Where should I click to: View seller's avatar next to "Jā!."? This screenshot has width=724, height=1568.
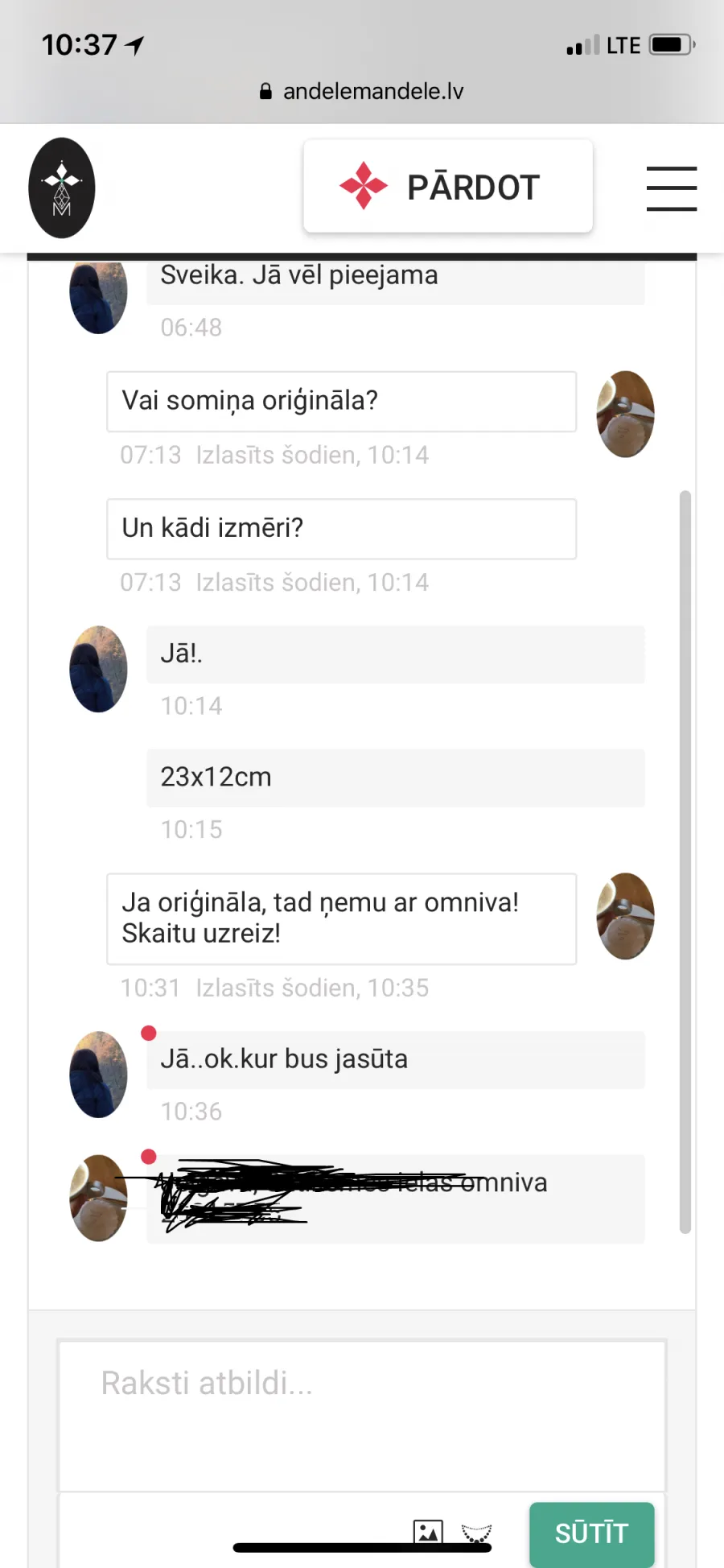coord(98,669)
